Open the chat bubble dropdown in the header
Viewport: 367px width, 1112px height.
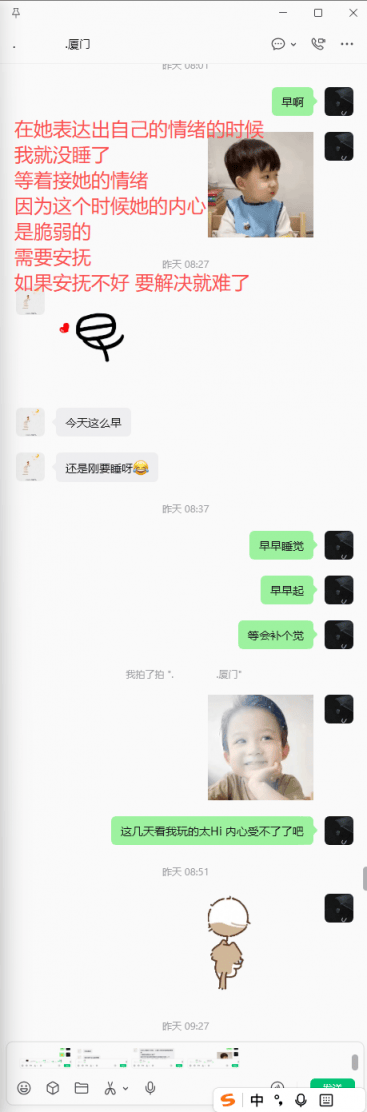284,44
